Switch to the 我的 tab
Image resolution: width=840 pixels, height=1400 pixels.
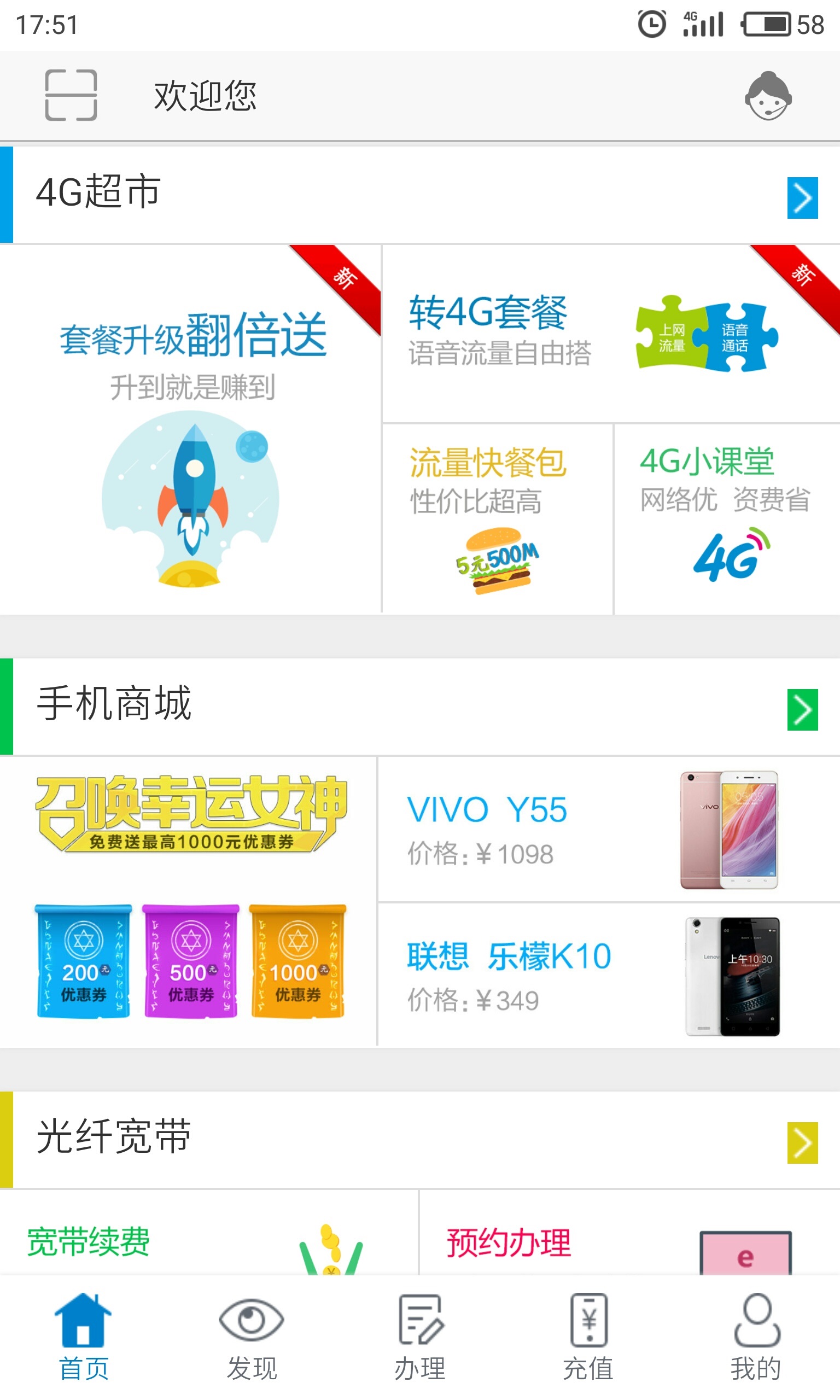tap(756, 1337)
